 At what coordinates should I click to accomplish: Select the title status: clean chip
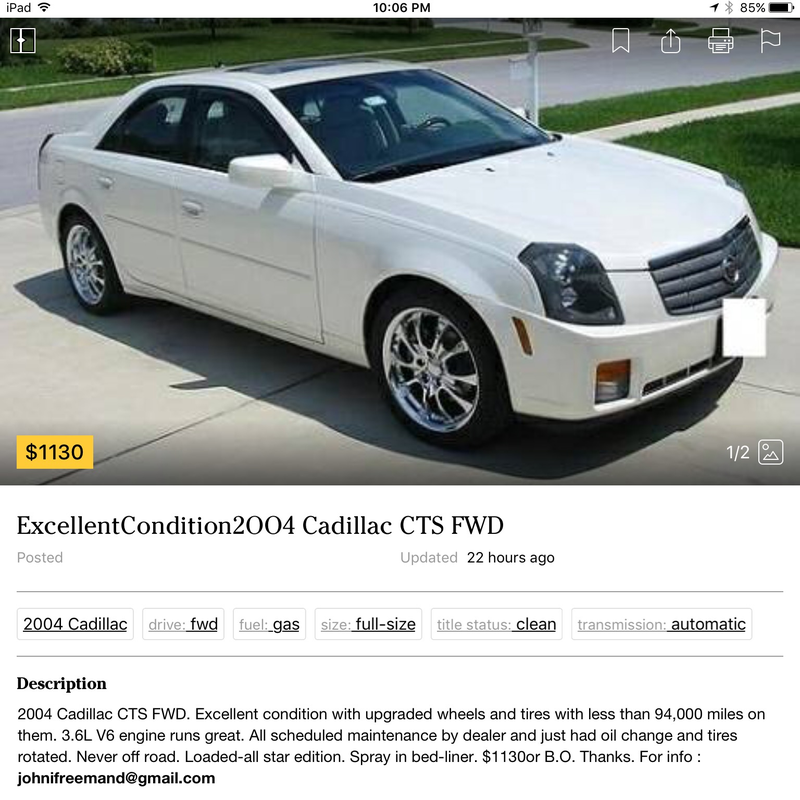pos(496,624)
